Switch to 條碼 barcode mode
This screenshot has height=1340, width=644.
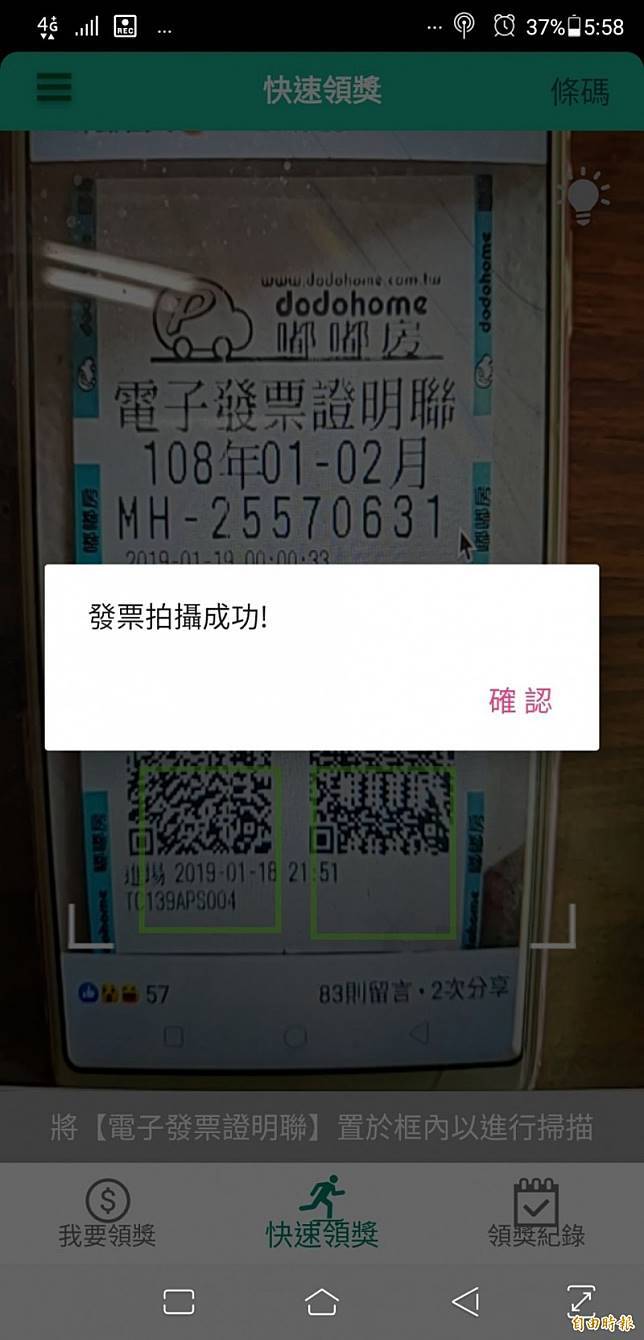click(x=580, y=91)
